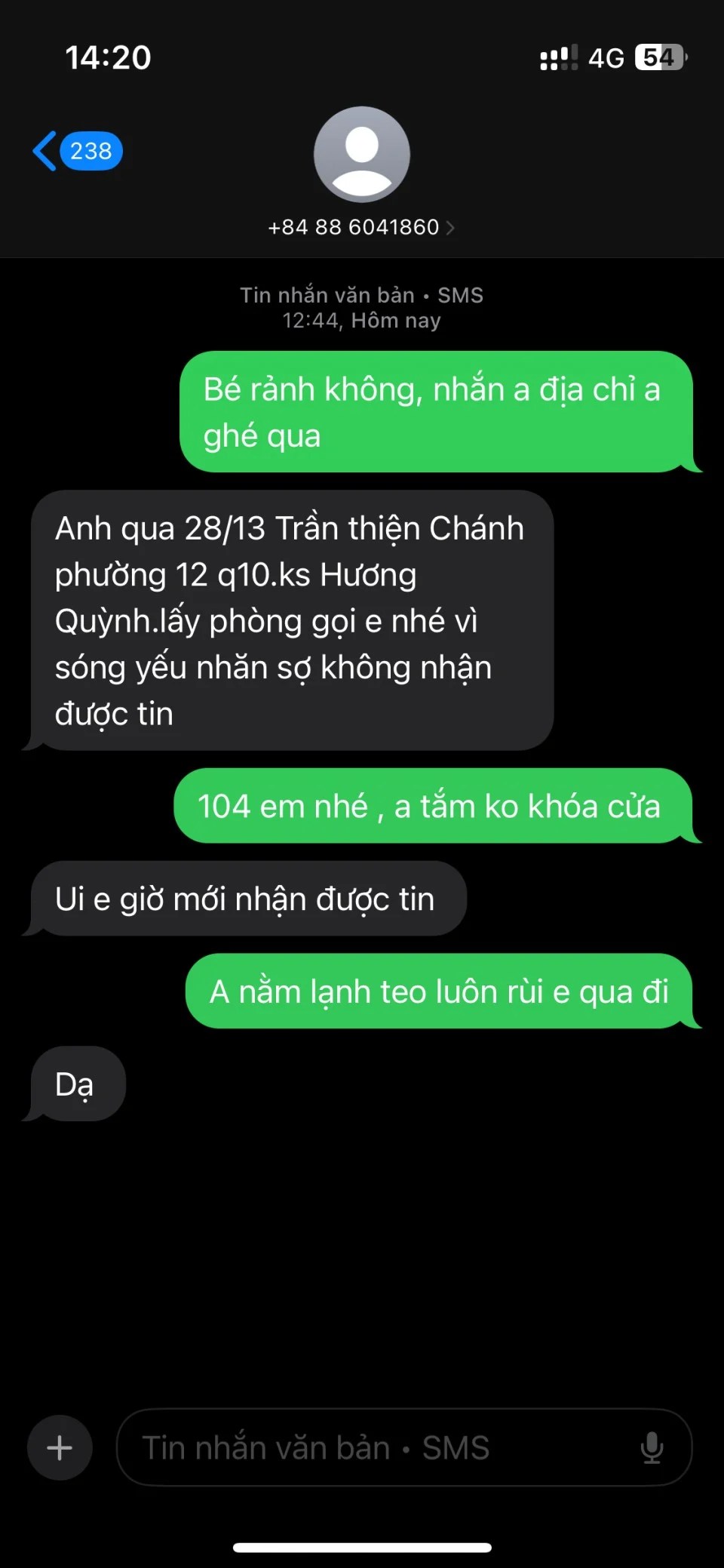
Task: Start voice dictation with the microphone
Action: point(652,1447)
